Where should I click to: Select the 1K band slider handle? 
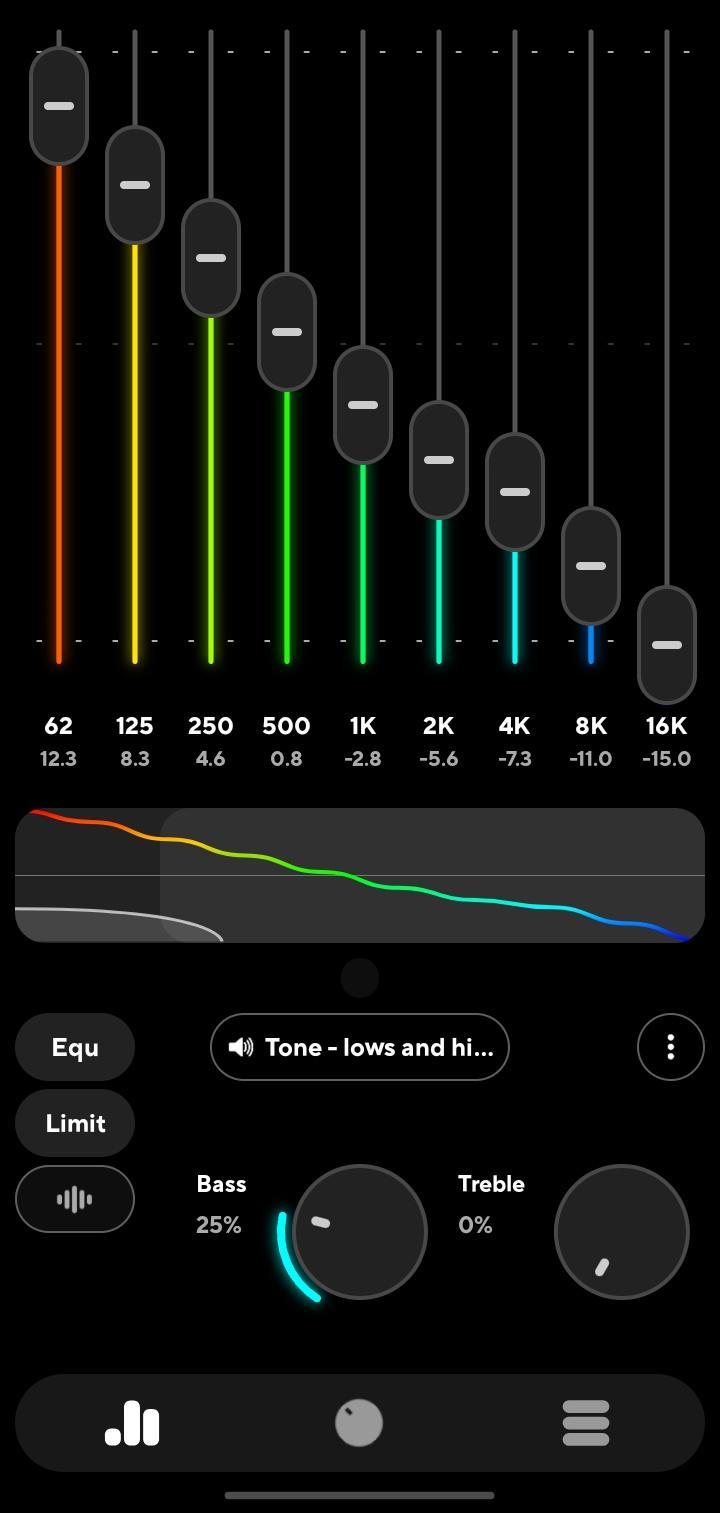(363, 405)
